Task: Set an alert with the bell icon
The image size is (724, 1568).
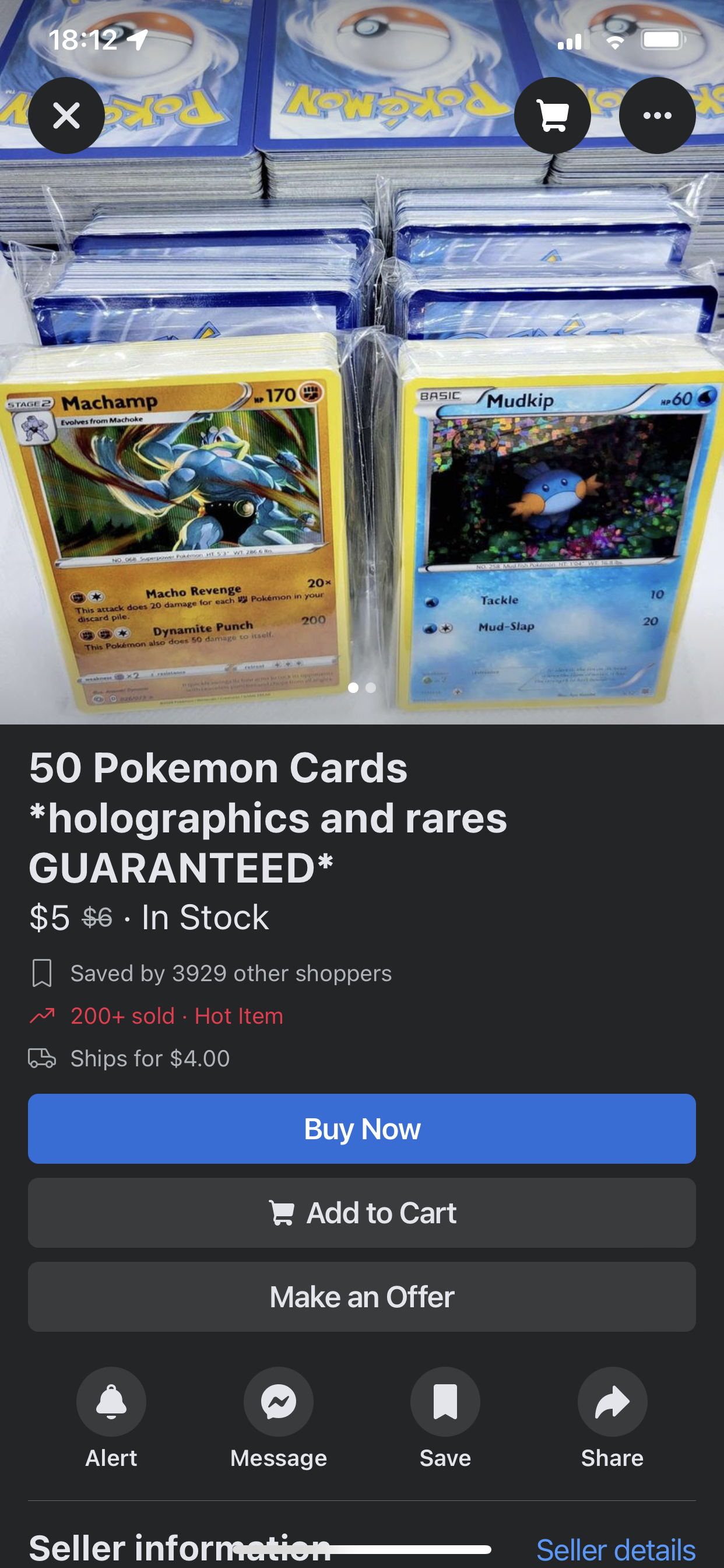Action: 111,1402
